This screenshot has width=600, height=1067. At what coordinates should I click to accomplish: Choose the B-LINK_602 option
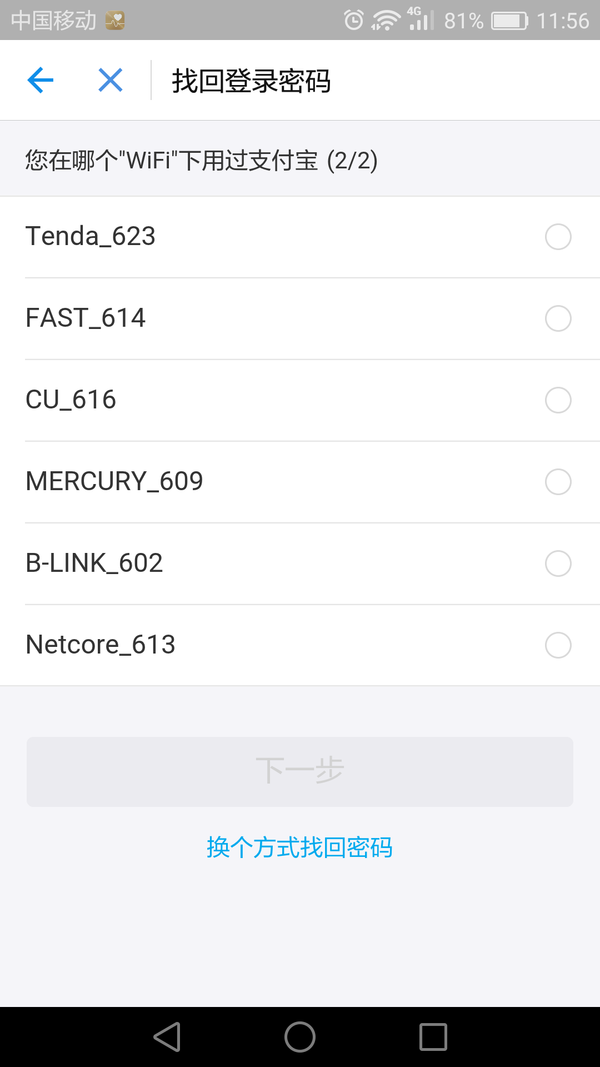(x=300, y=563)
